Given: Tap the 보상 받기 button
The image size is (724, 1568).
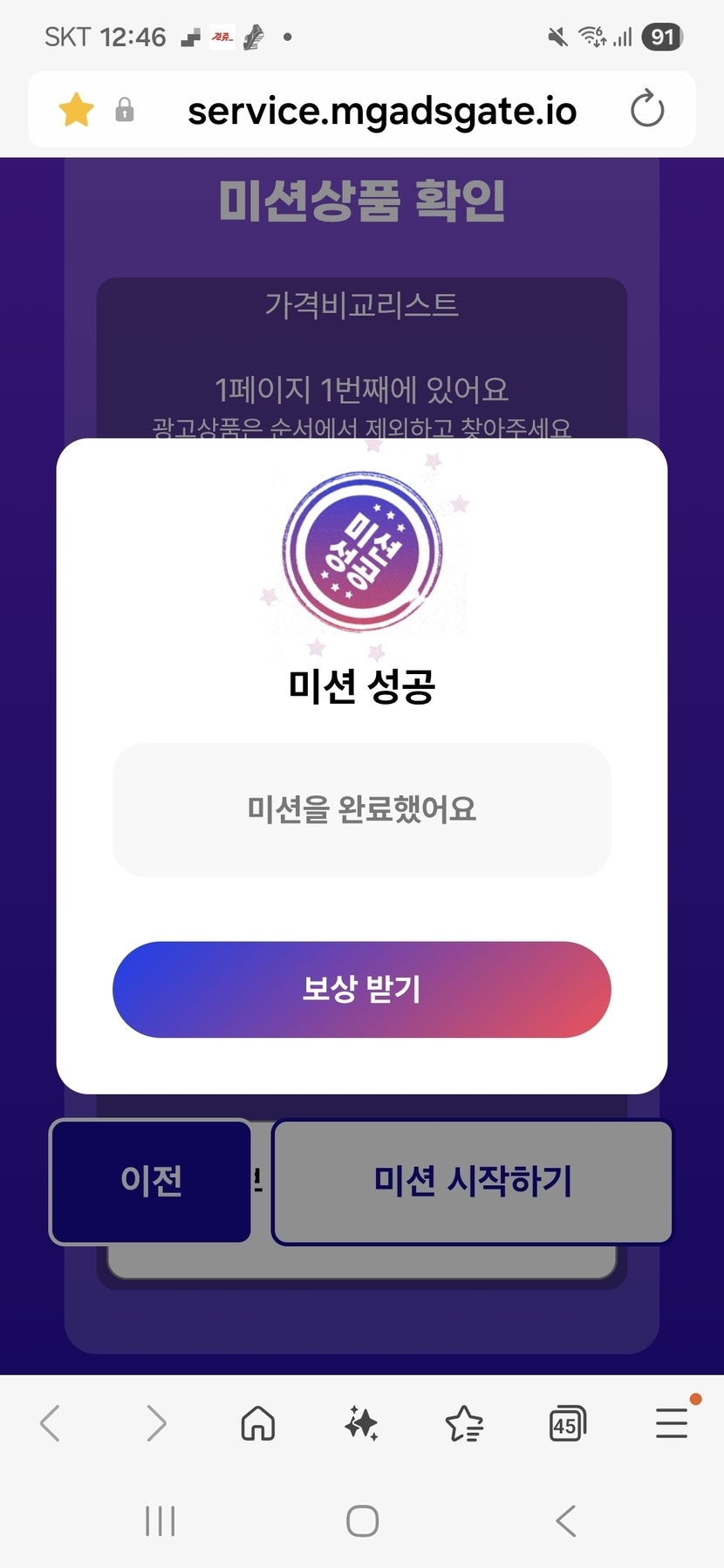Looking at the screenshot, I should (x=361, y=989).
